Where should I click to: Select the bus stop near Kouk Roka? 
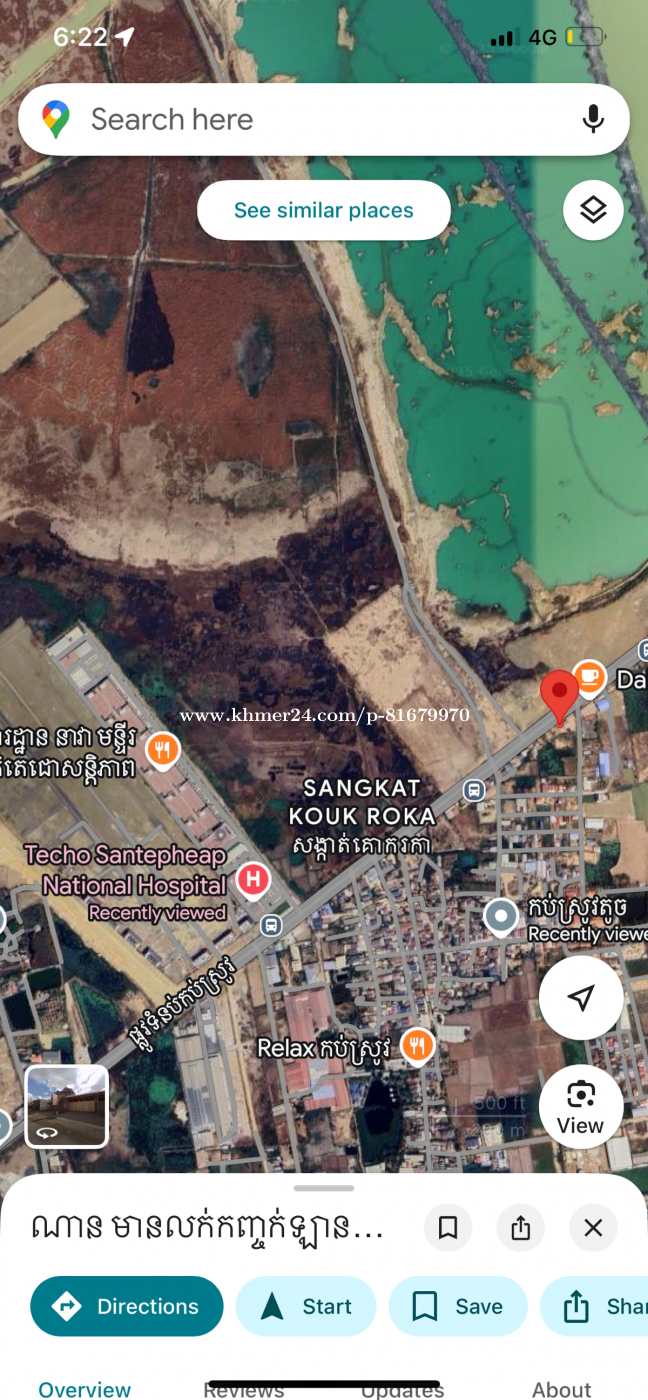pyautogui.click(x=474, y=790)
